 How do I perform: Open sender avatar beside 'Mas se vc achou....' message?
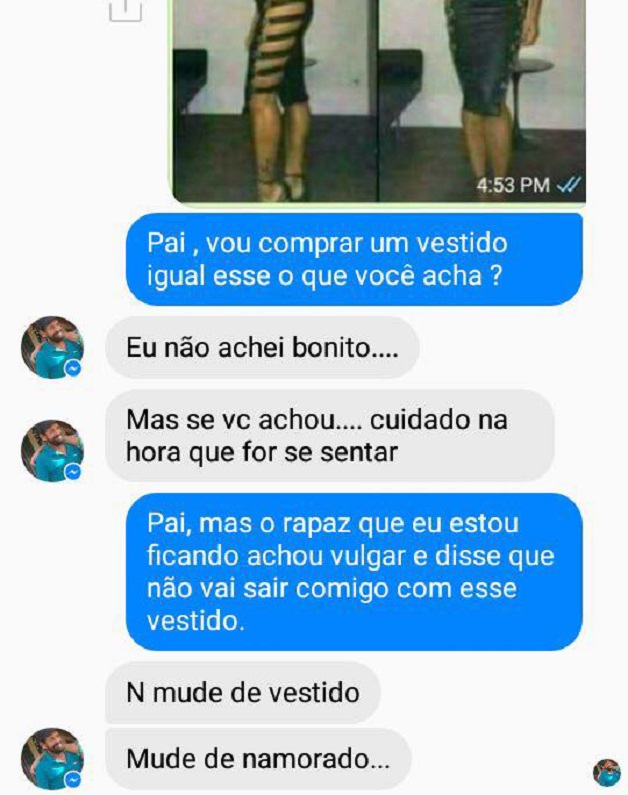pyautogui.click(x=52, y=450)
